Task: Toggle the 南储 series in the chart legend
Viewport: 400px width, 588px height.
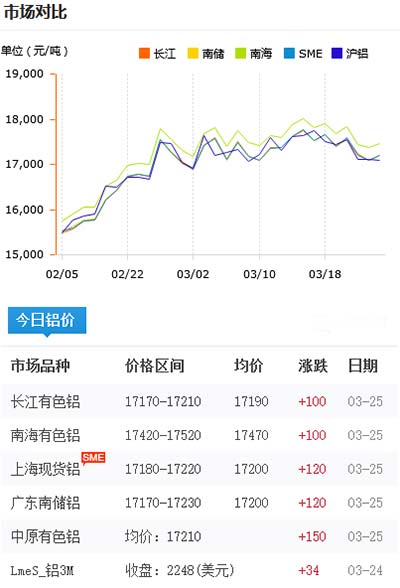Action: pos(205,53)
